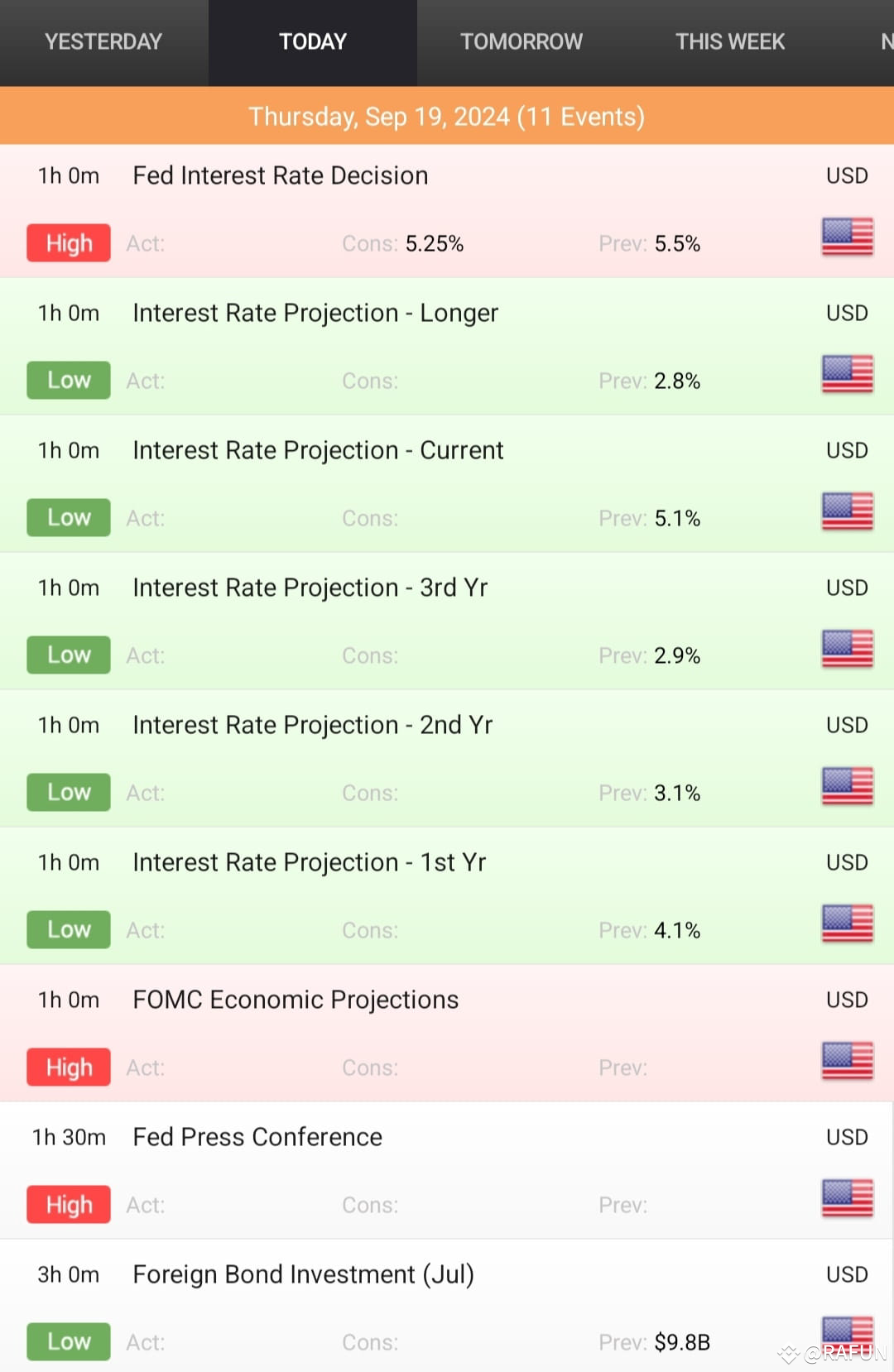Expand the Thursday Sep 19 events header

click(x=447, y=116)
